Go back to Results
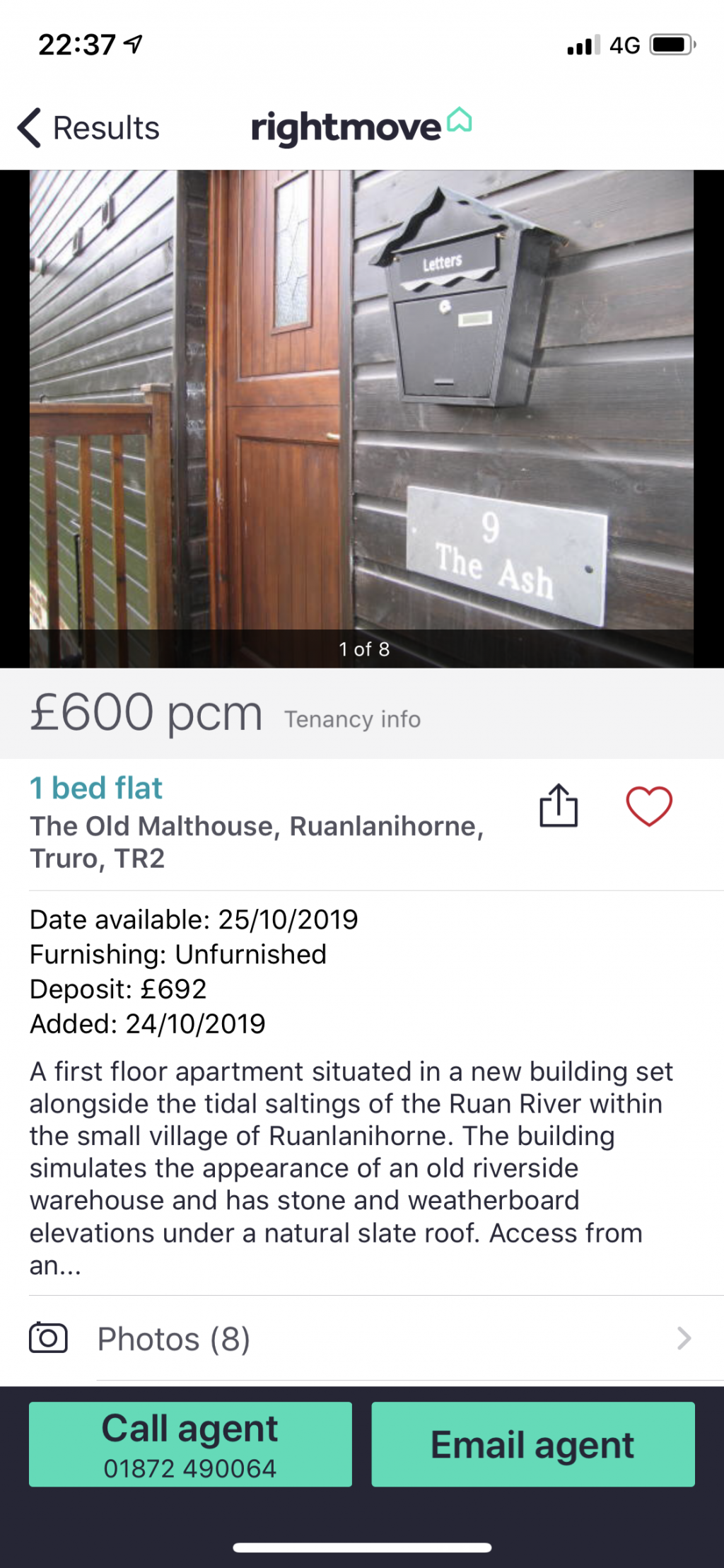The width and height of the screenshot is (724, 1568). tap(89, 128)
